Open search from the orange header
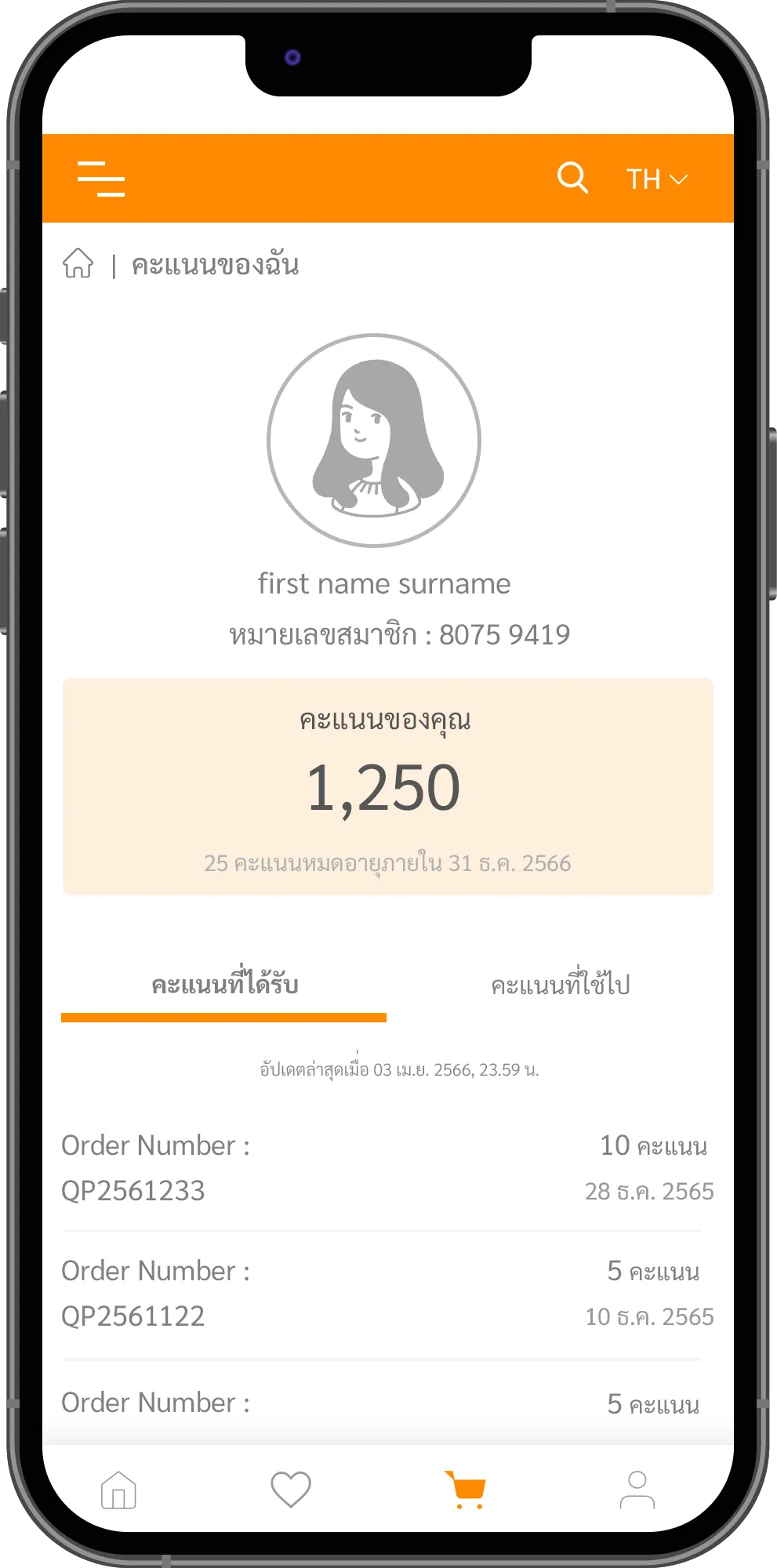 pos(572,178)
